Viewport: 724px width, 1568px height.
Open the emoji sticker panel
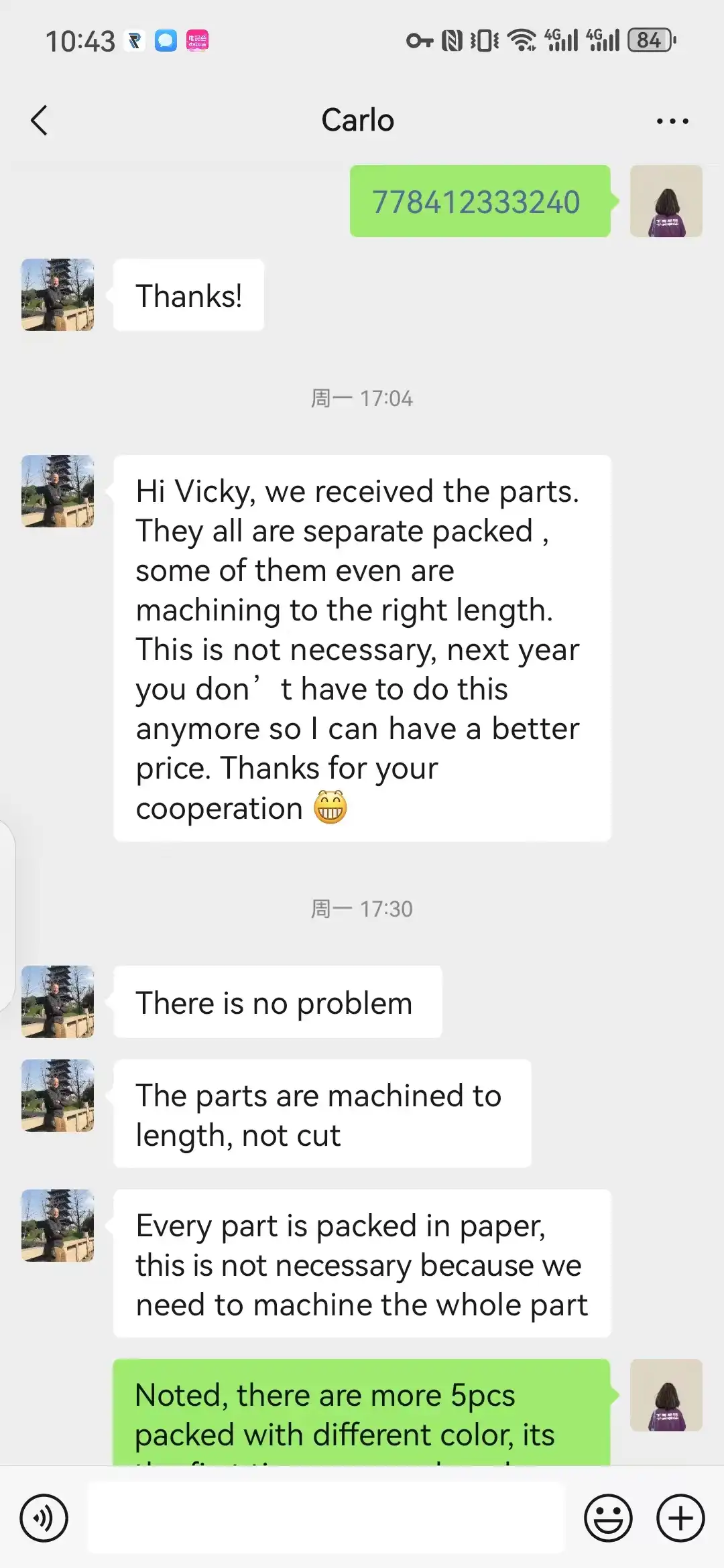[608, 1518]
